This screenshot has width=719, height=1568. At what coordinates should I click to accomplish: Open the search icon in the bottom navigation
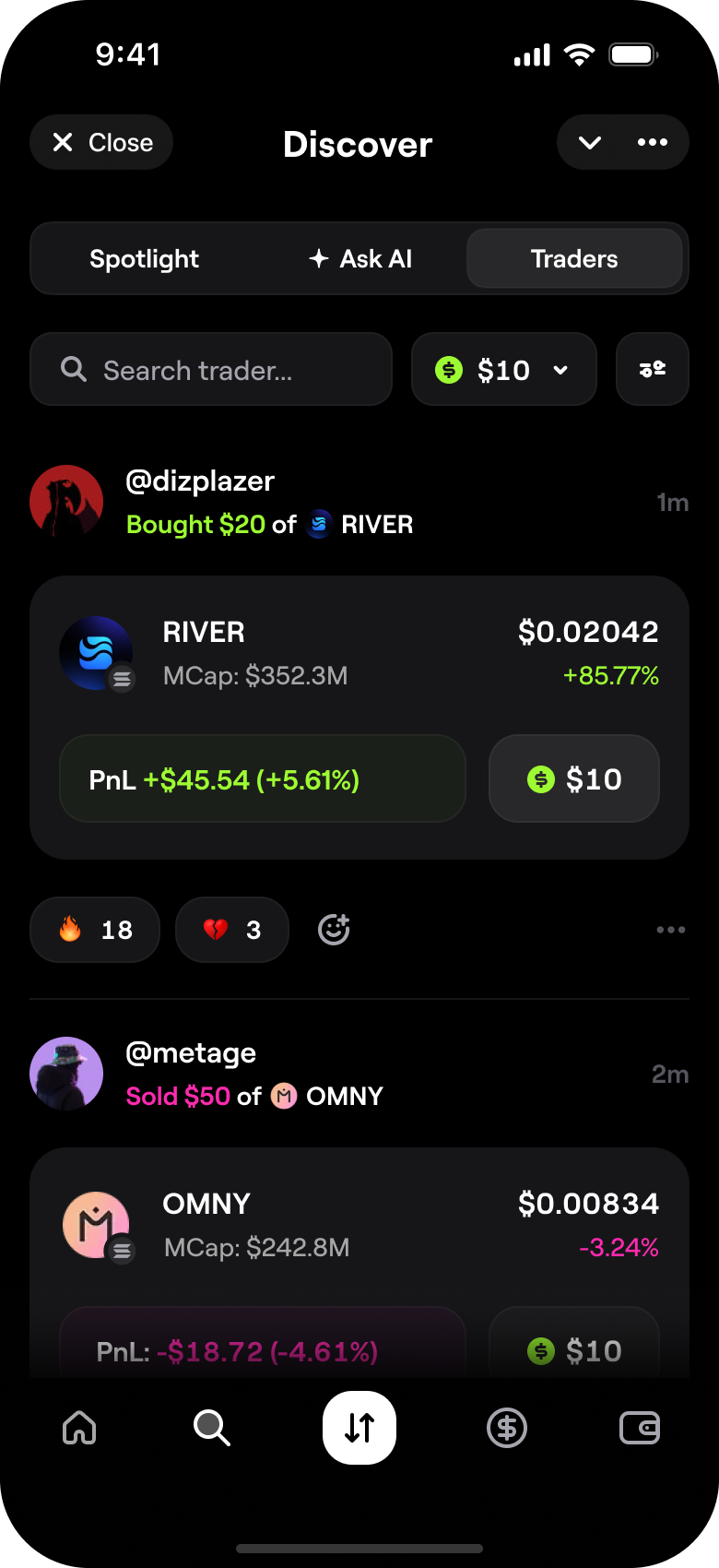[x=211, y=1427]
